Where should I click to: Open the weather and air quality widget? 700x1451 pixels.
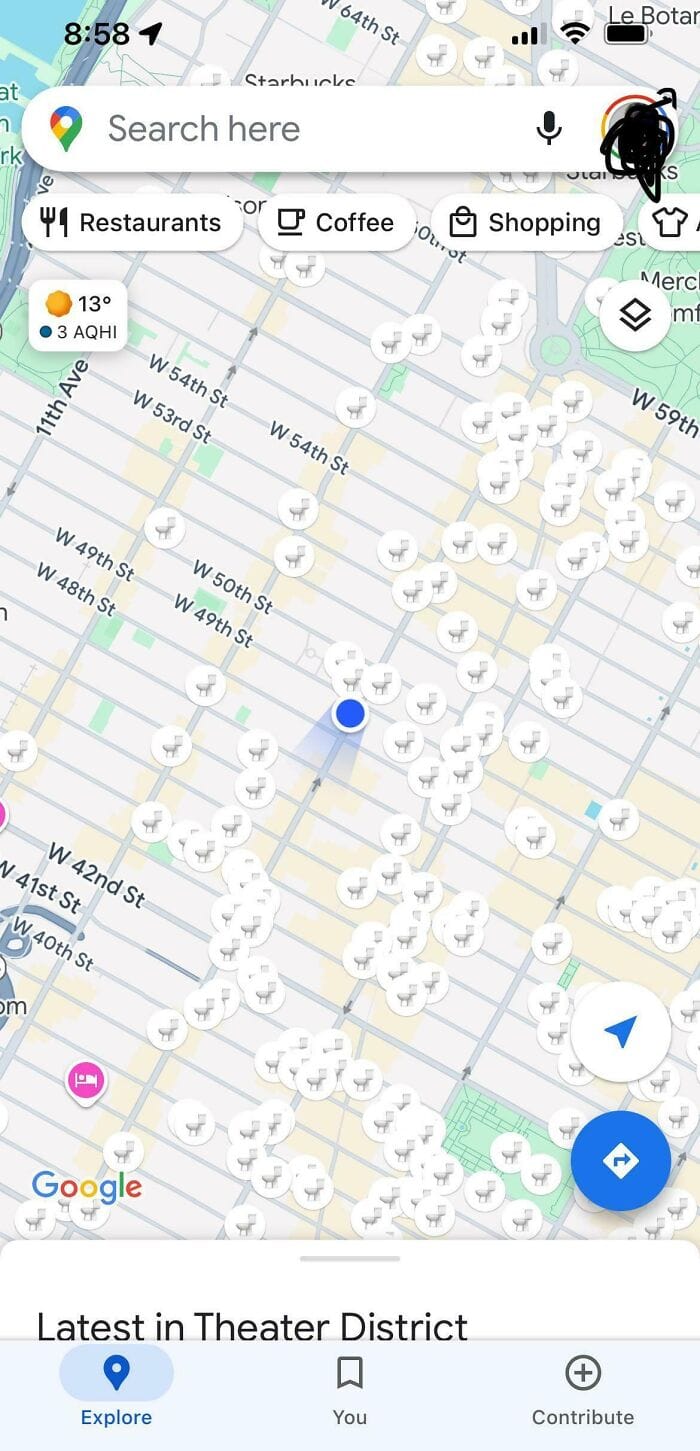tap(78, 316)
